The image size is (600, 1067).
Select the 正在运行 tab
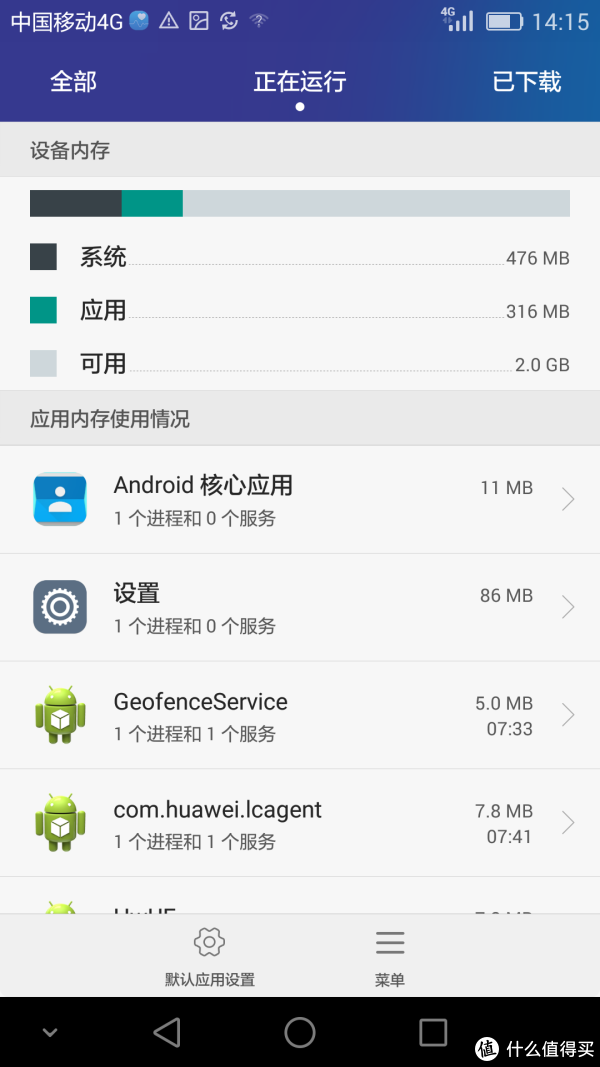300,82
